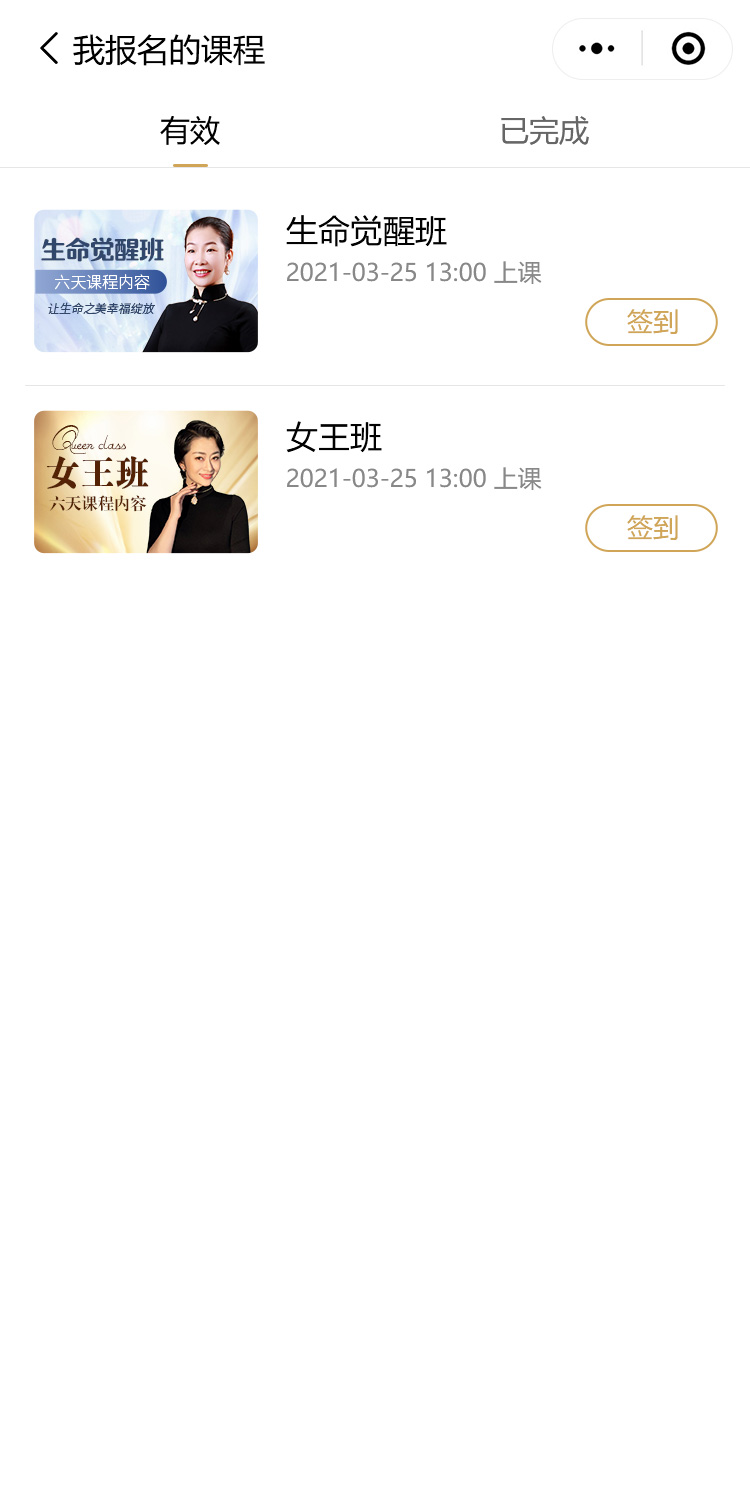Screen dimensions: 750x1500
Task: Open the 女王班 course thumbnail
Action: [146, 482]
